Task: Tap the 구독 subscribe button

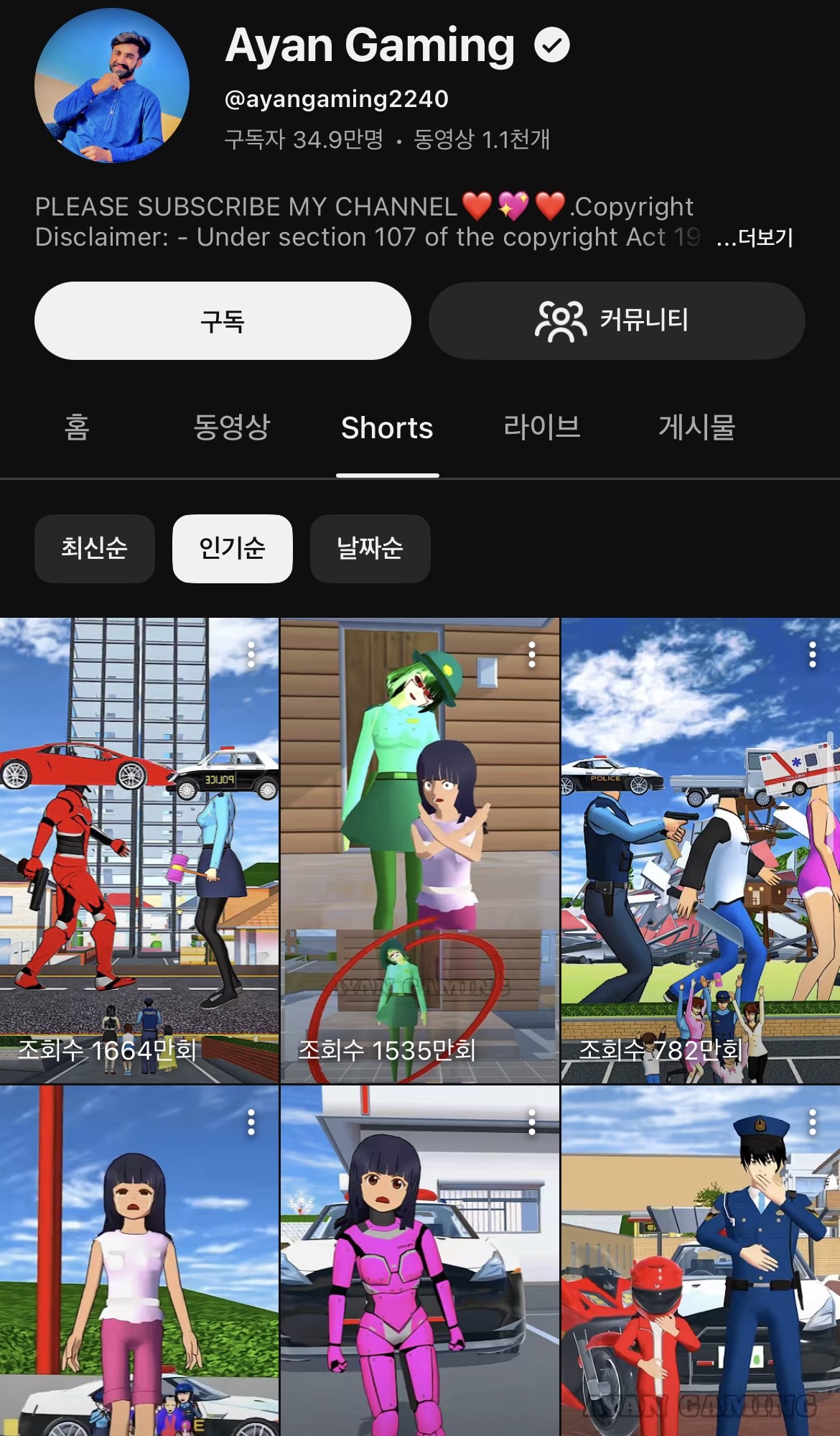Action: pyautogui.click(x=223, y=321)
